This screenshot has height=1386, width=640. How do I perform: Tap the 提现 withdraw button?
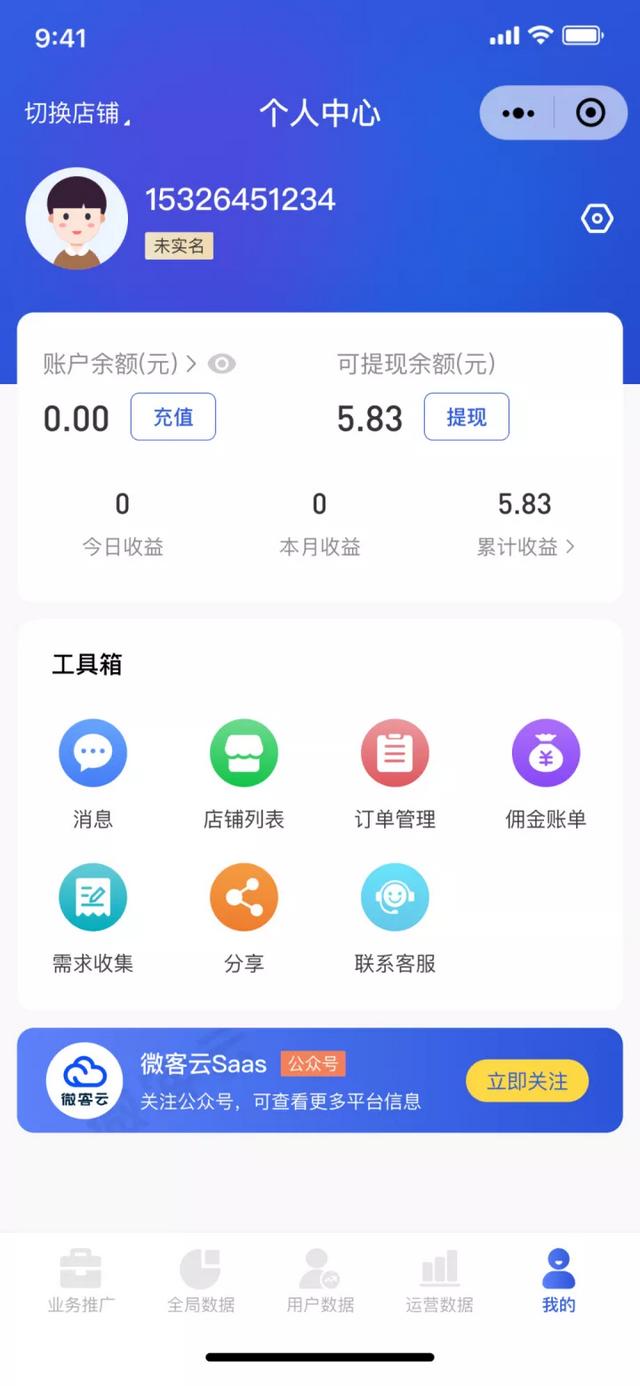tap(466, 417)
